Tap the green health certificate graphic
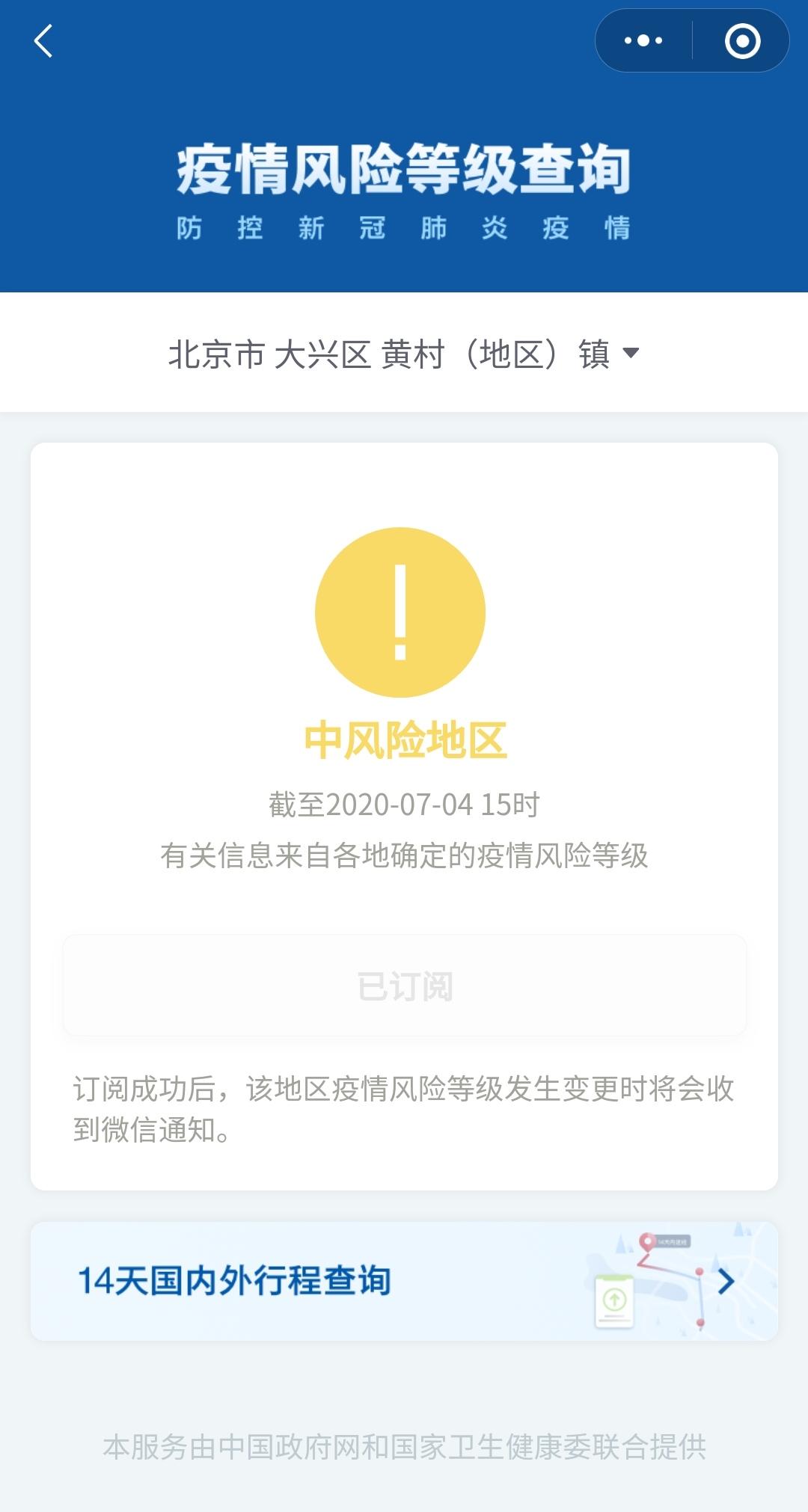 [613, 1301]
